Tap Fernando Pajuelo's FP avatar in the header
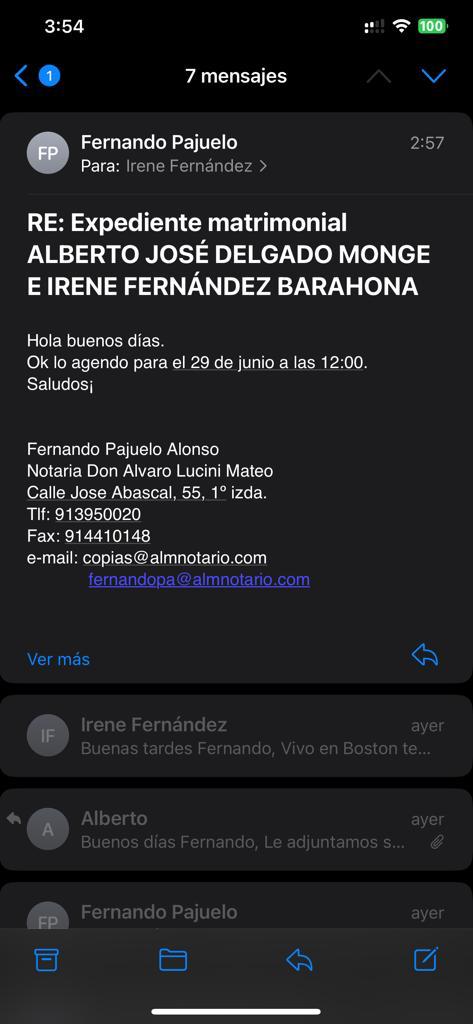 48,153
